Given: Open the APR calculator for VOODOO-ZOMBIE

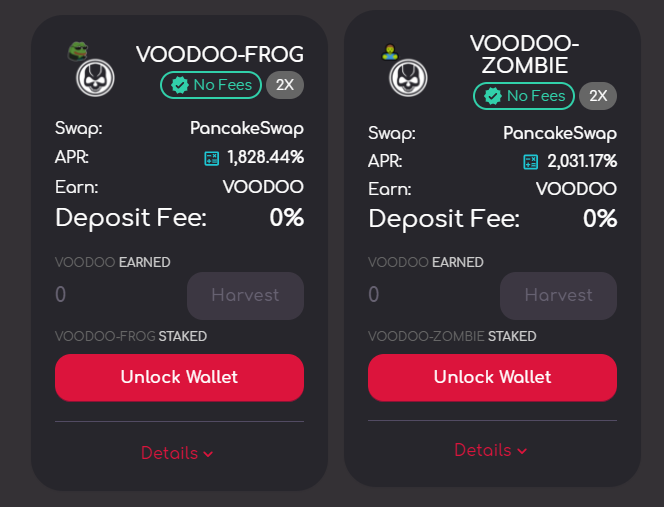Looking at the screenshot, I should [530, 161].
